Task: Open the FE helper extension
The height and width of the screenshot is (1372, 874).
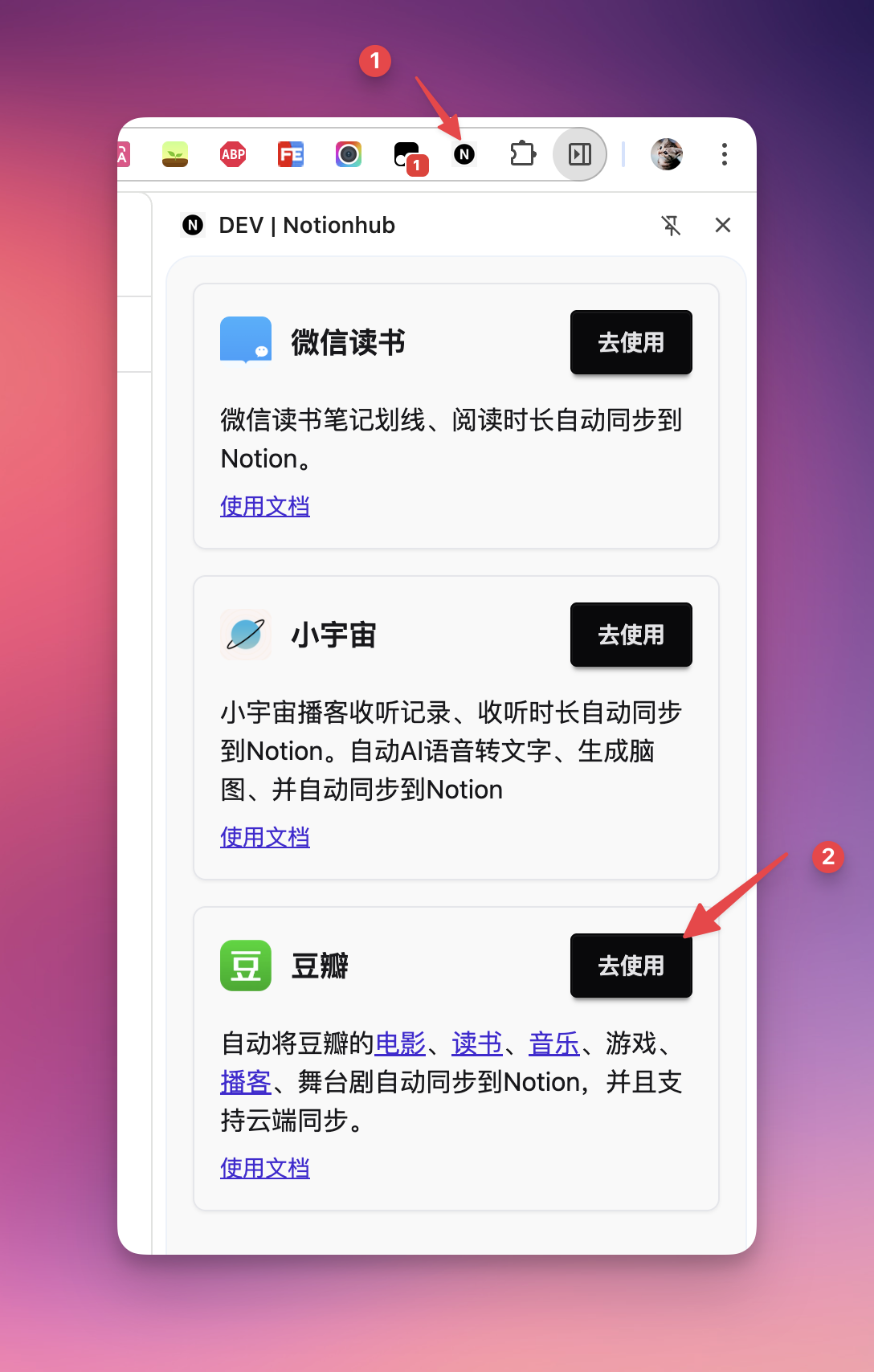Action: pos(291,154)
